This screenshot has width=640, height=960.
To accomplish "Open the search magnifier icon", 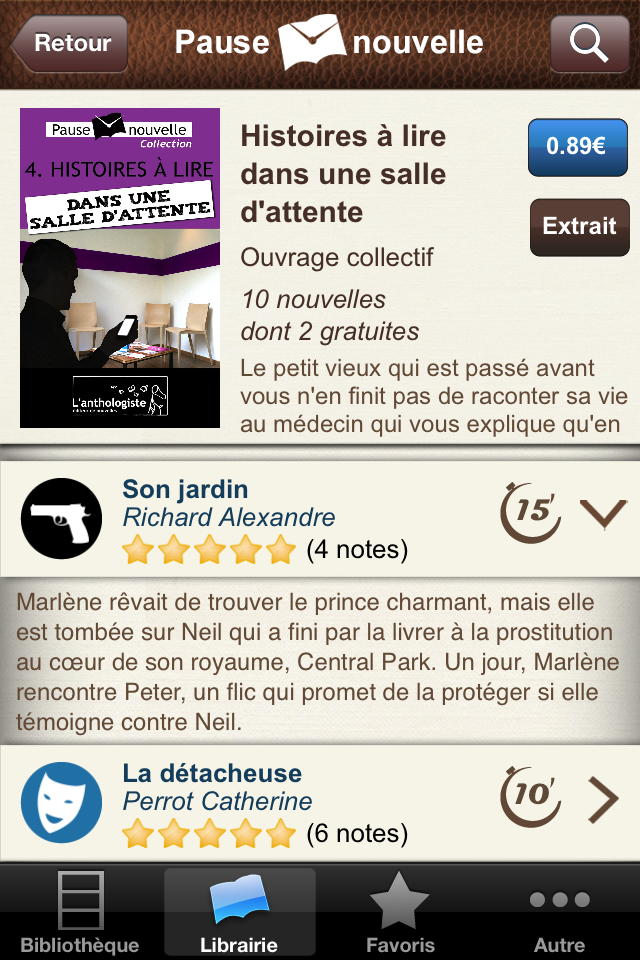I will [x=588, y=43].
